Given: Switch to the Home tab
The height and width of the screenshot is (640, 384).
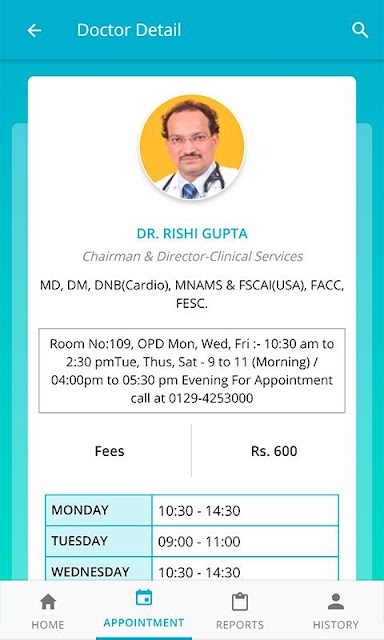Looking at the screenshot, I should tap(48, 611).
